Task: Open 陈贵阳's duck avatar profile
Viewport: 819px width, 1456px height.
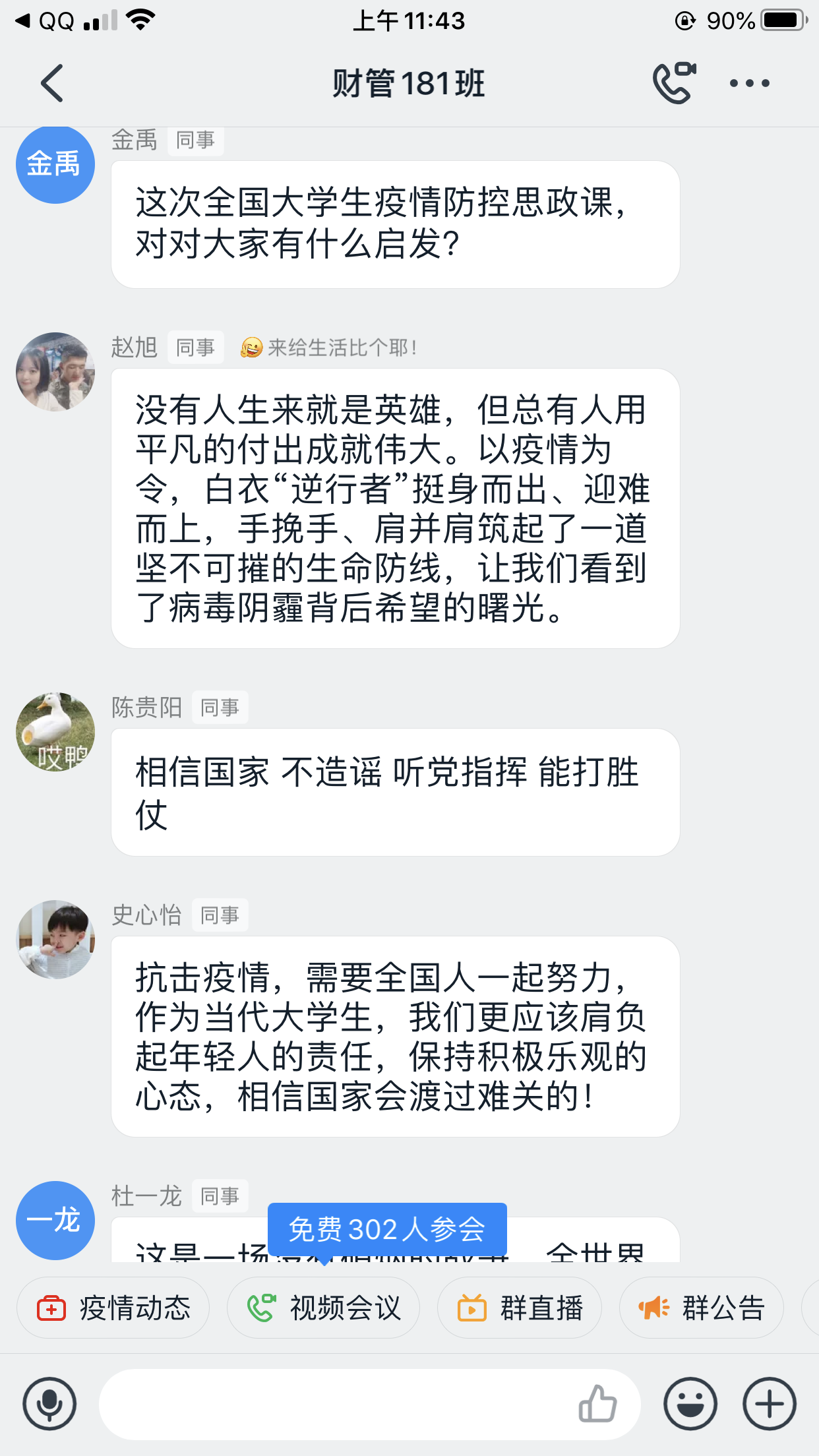Action: click(x=55, y=732)
